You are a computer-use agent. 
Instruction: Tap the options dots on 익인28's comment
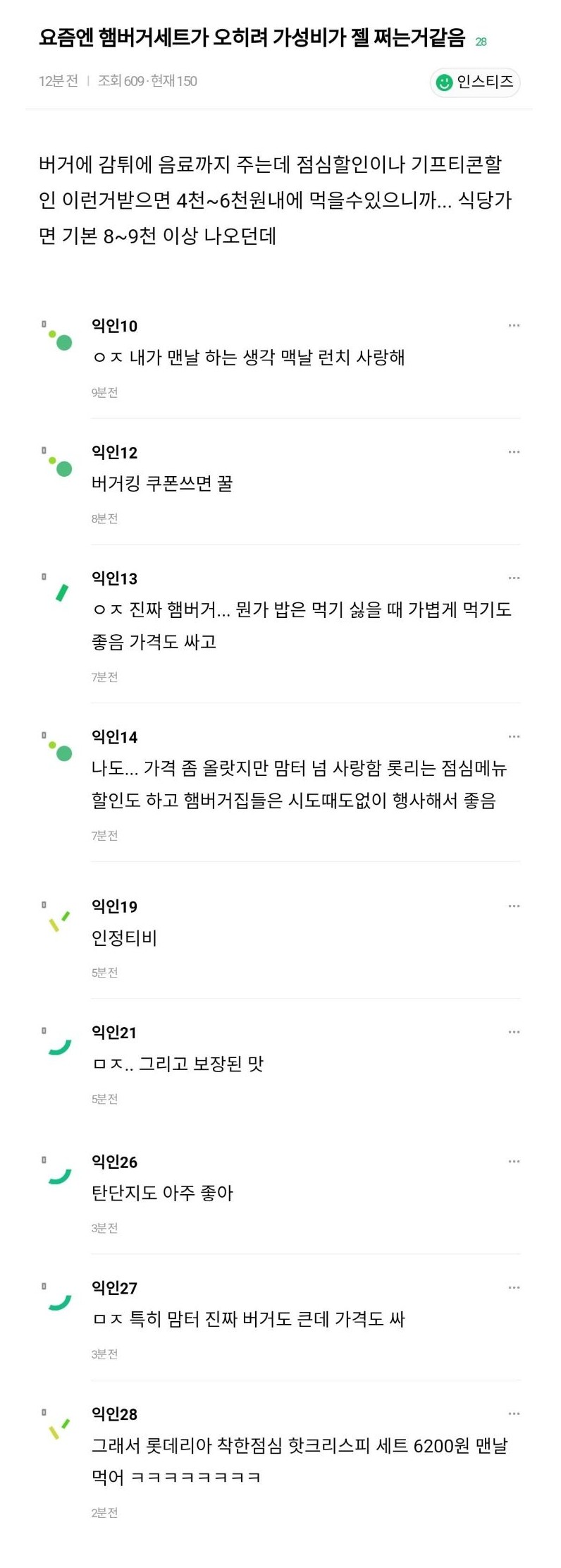pyautogui.click(x=514, y=1414)
